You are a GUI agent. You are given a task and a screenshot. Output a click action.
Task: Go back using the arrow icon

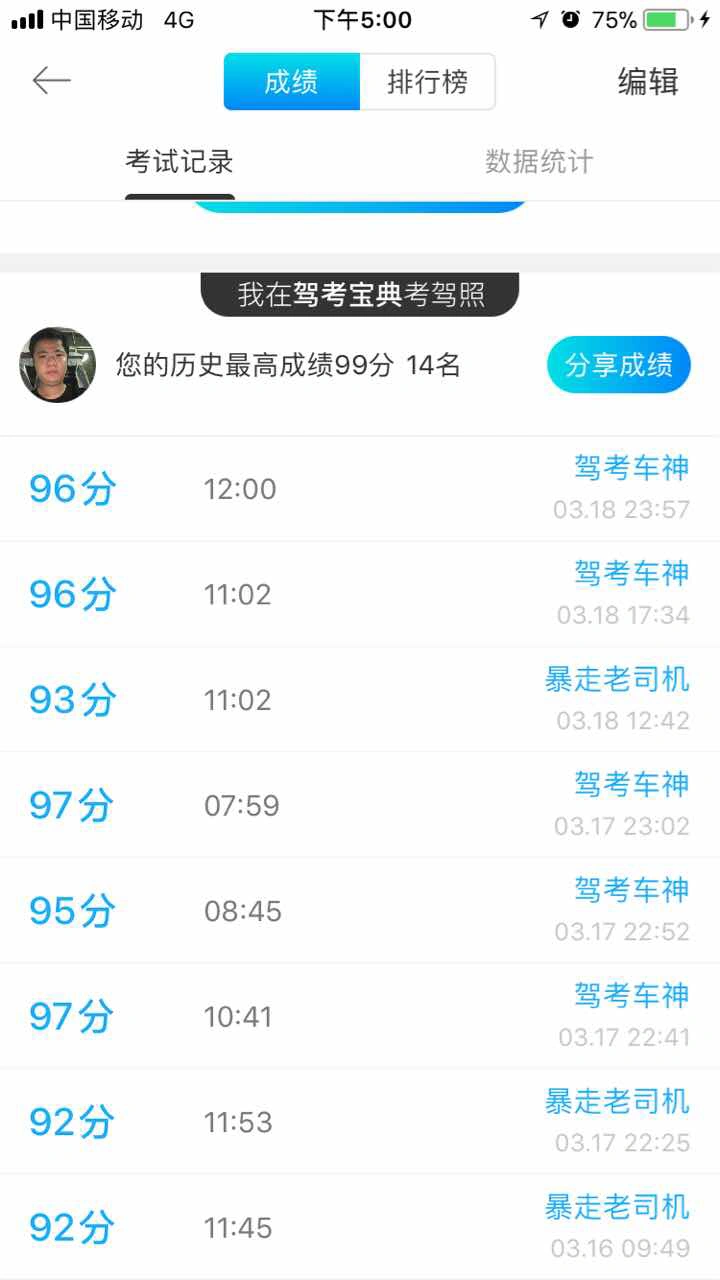51,80
